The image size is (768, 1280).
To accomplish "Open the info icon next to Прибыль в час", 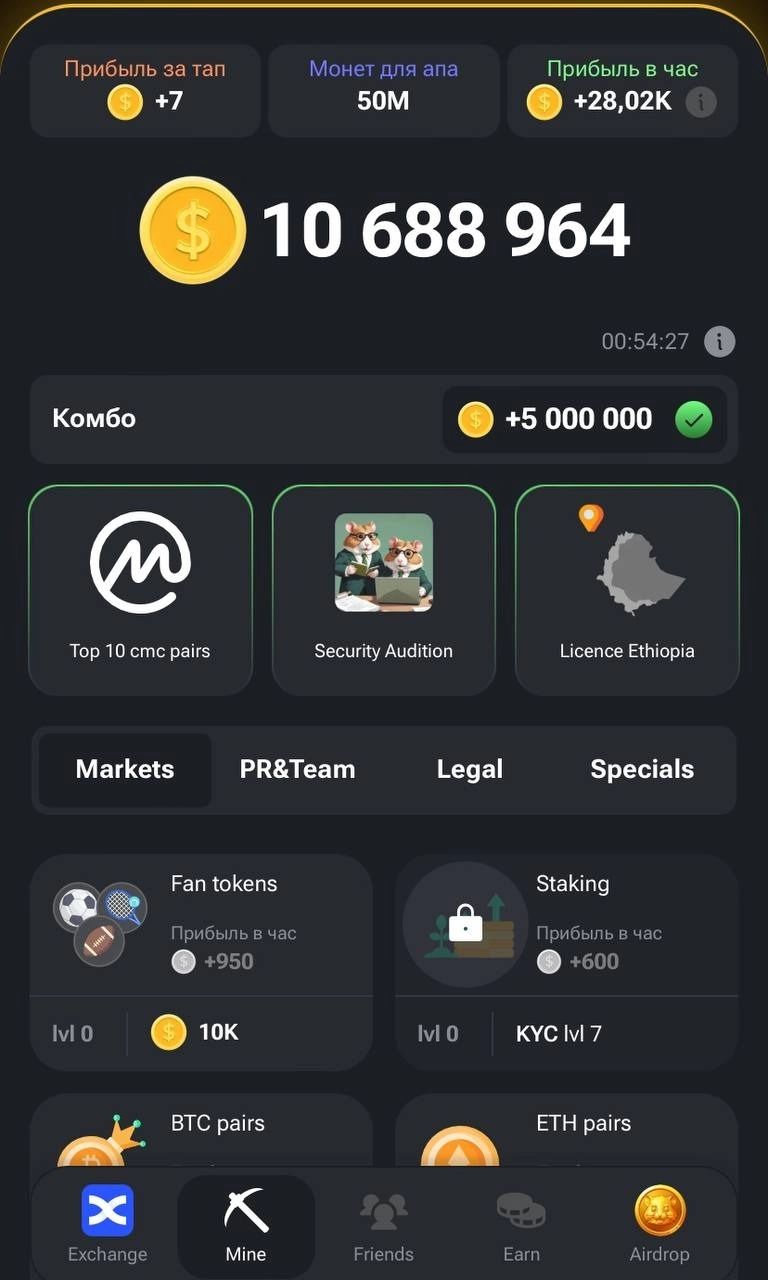I will [x=701, y=101].
